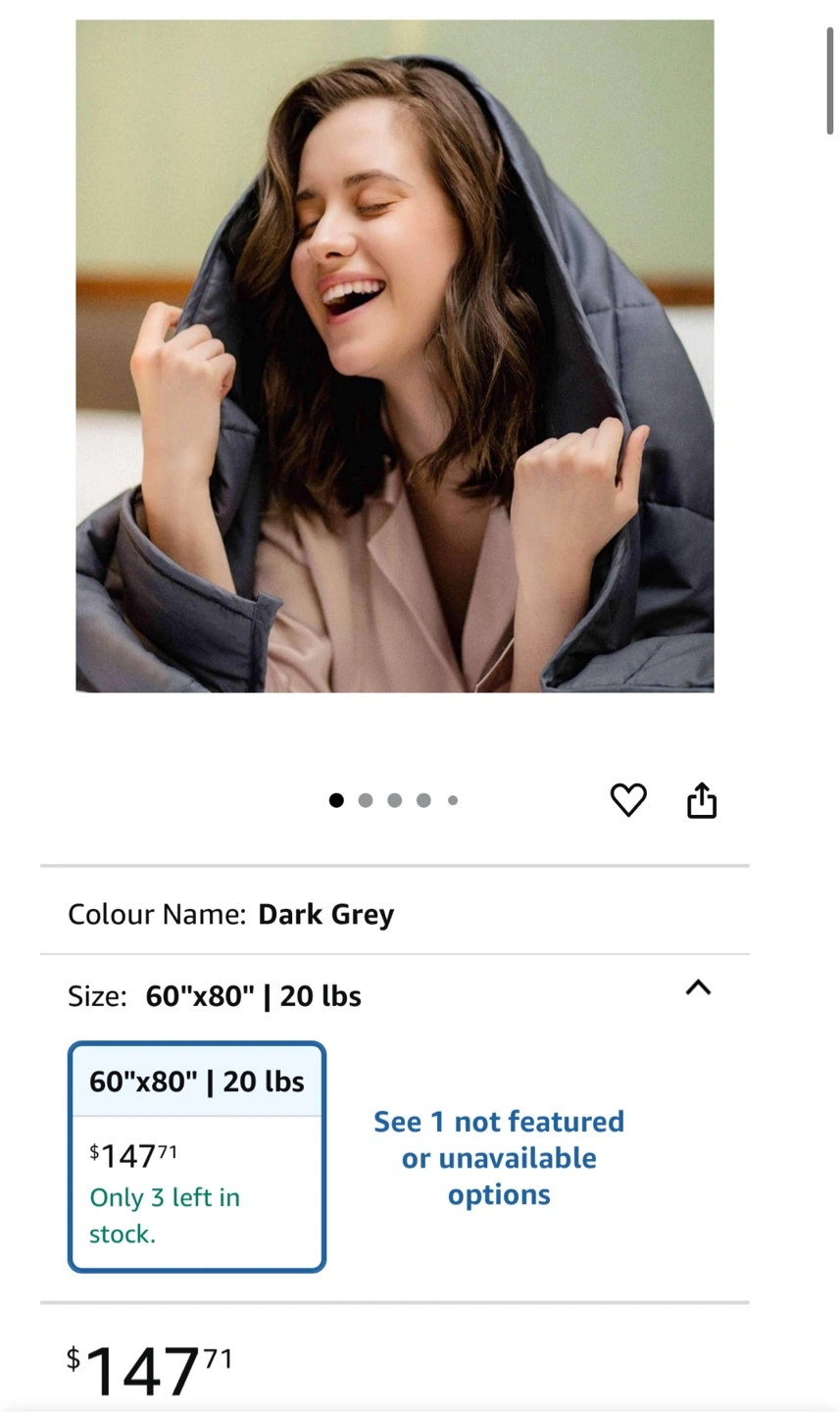Open the Colour Name Dark Grey row

395,914
